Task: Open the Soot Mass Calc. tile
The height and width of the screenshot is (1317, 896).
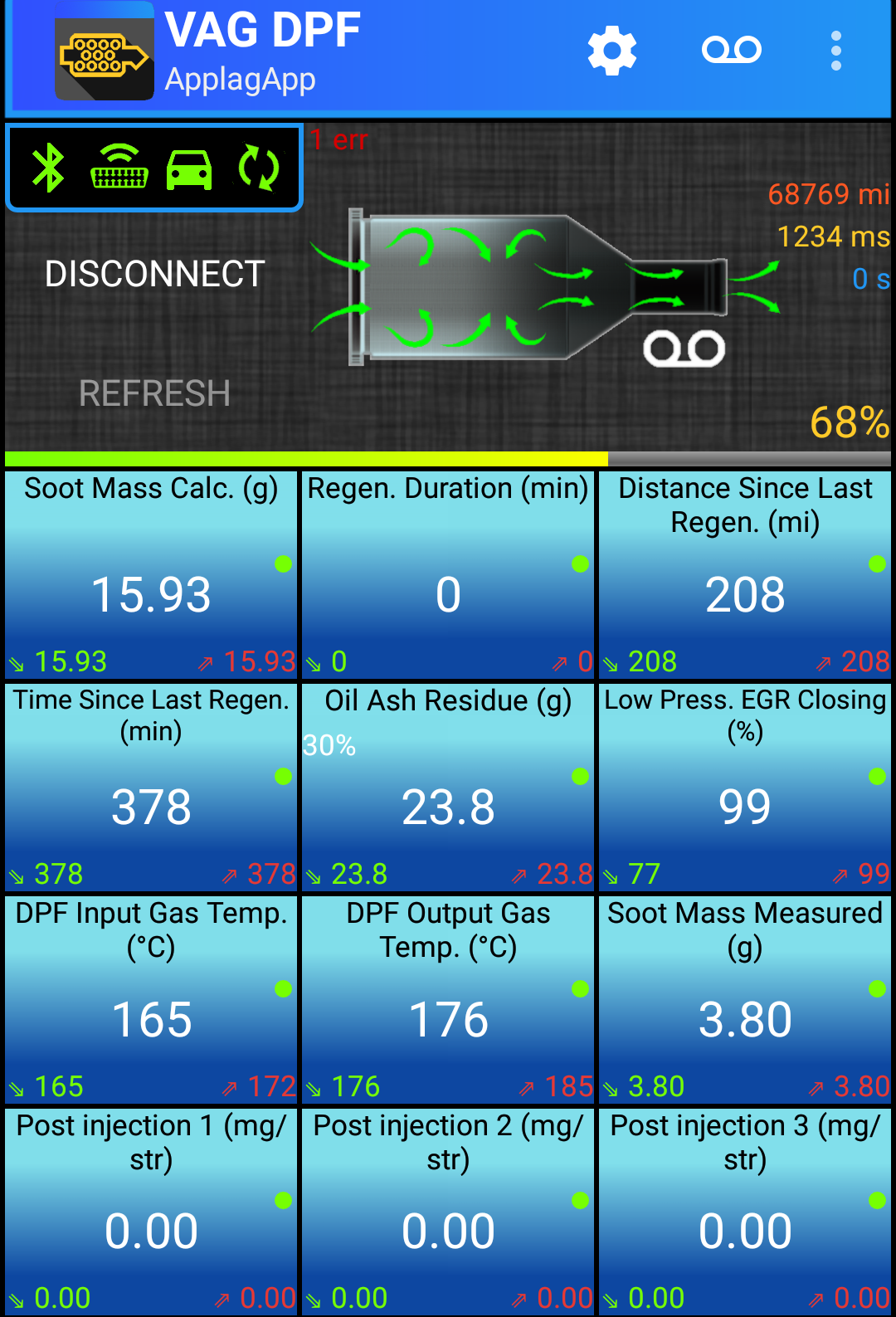Action: click(151, 574)
